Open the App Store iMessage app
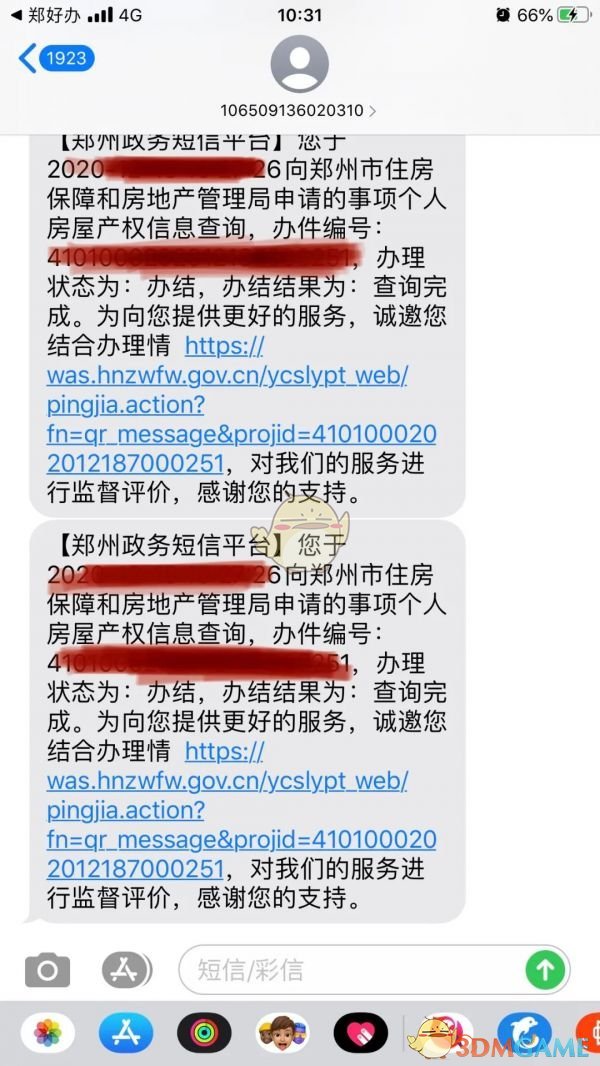Image resolution: width=600 pixels, height=1066 pixels. pos(126,1032)
